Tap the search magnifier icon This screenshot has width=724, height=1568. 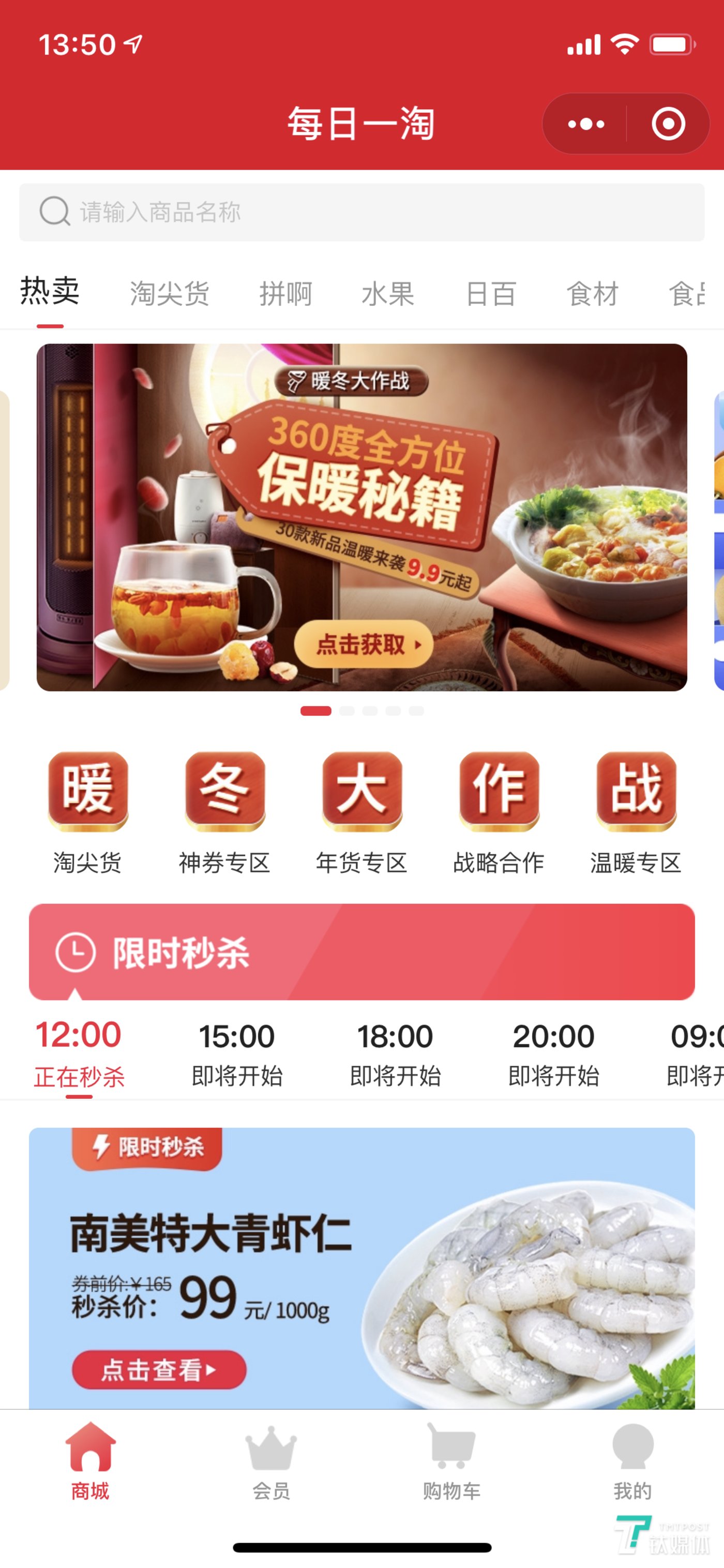click(54, 212)
